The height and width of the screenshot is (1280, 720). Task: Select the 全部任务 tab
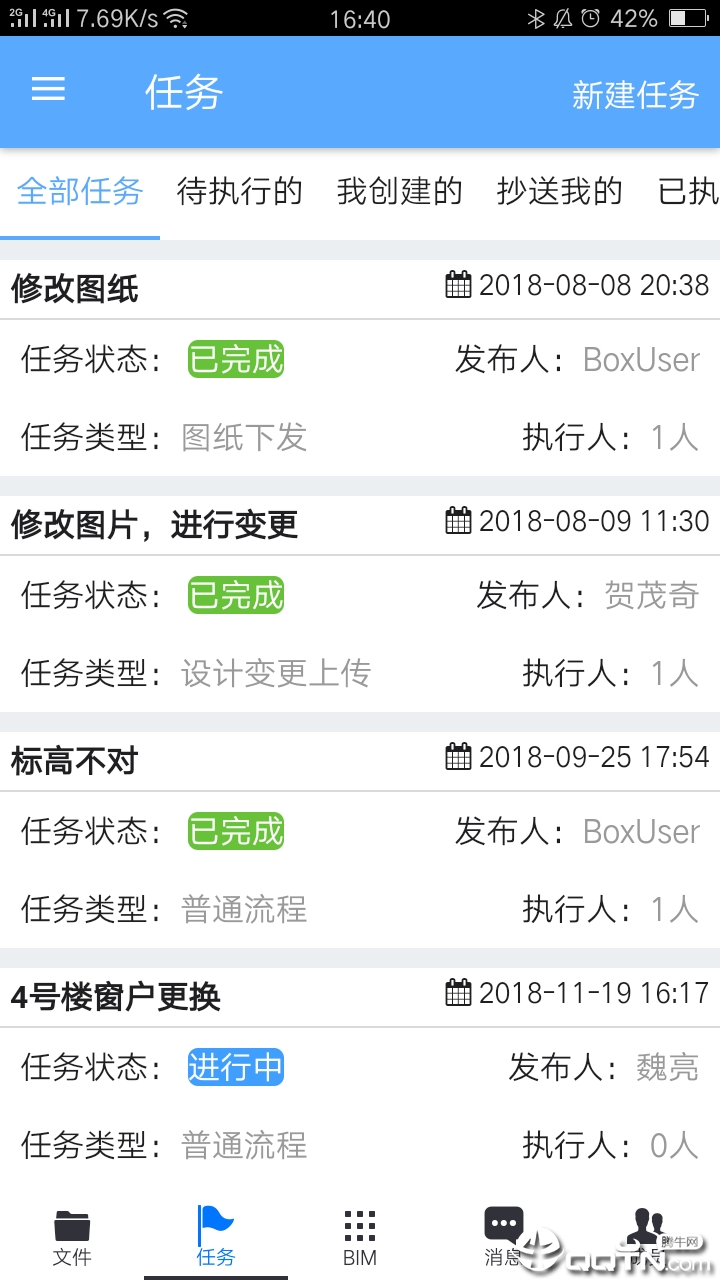[x=80, y=191]
